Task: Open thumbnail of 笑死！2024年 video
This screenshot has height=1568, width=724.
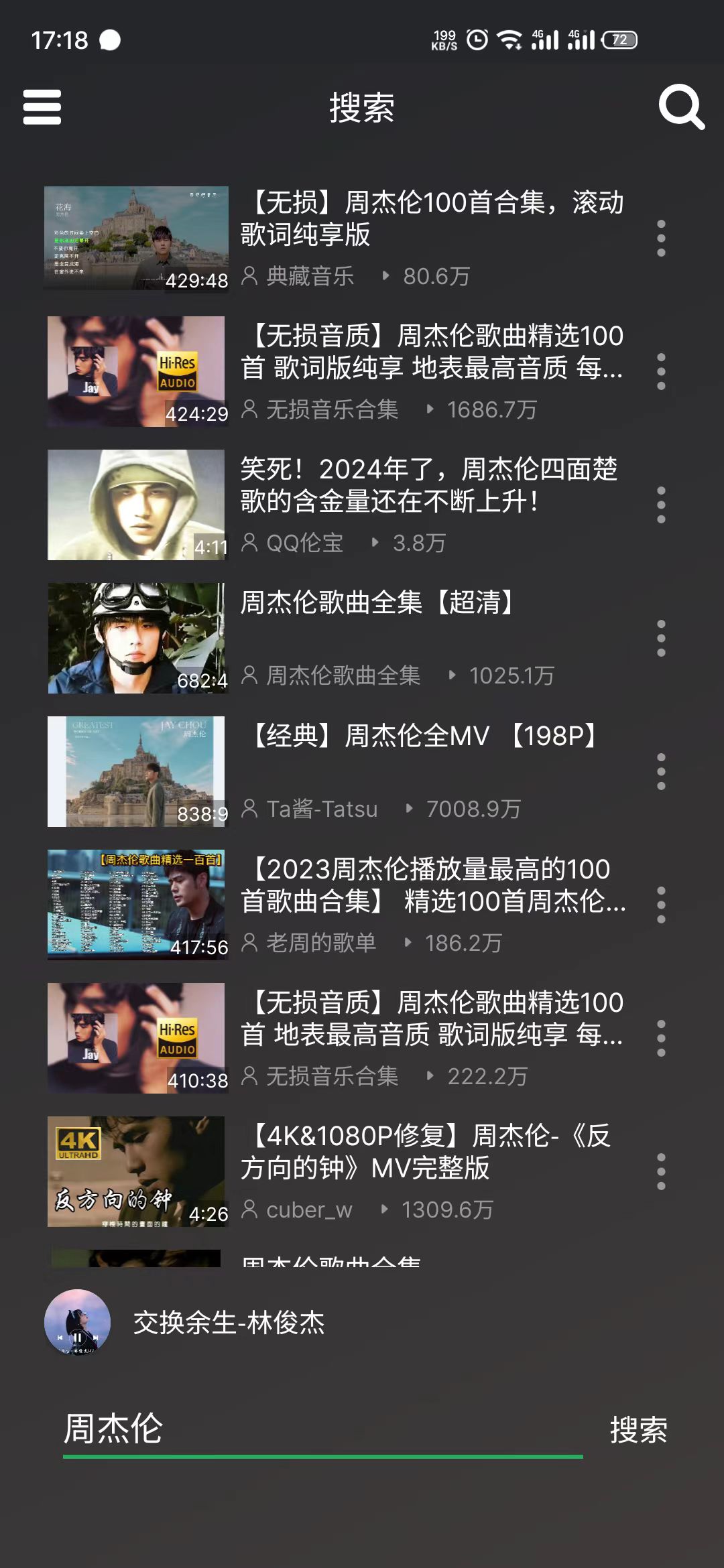Action: tap(137, 504)
